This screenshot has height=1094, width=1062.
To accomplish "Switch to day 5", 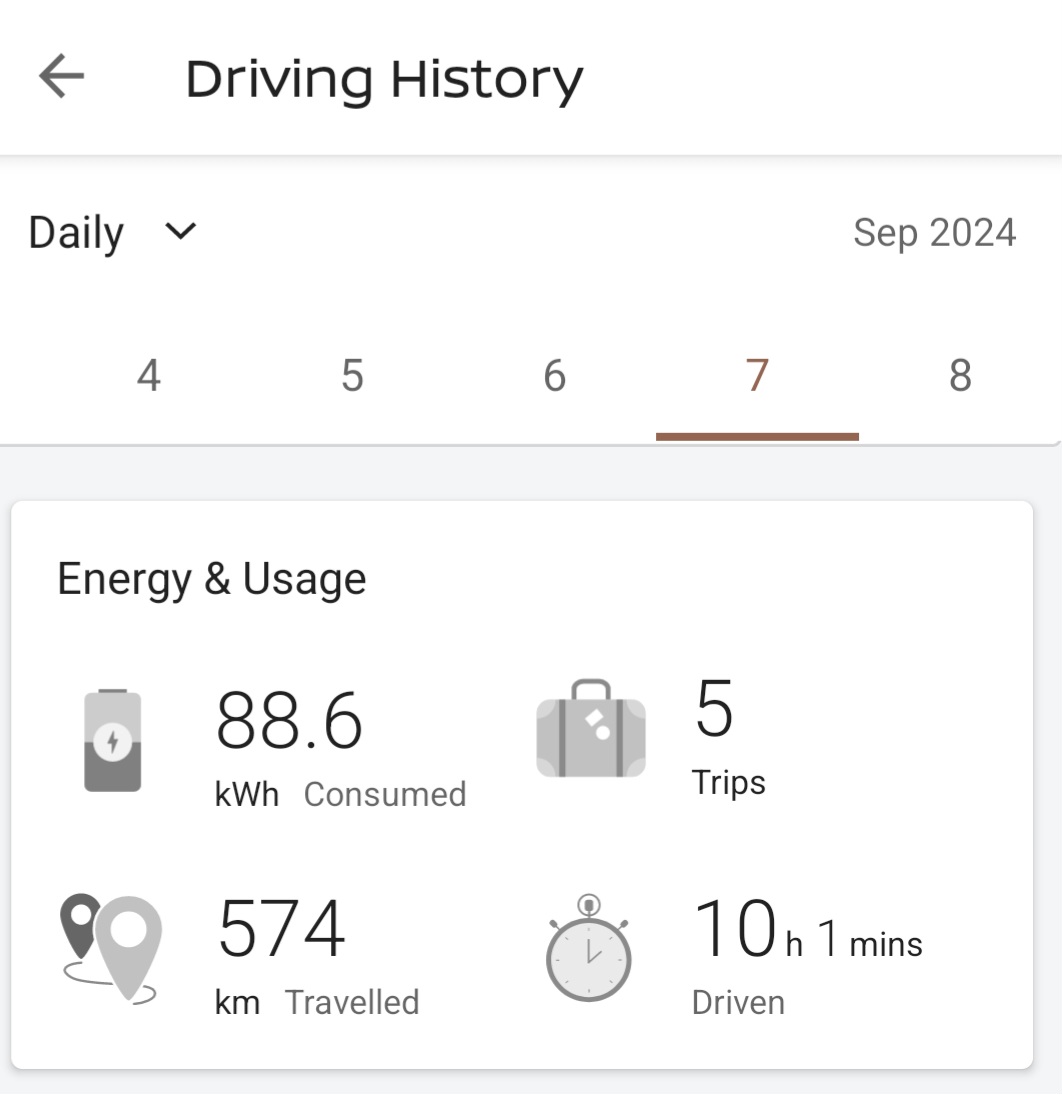I will click(x=352, y=376).
